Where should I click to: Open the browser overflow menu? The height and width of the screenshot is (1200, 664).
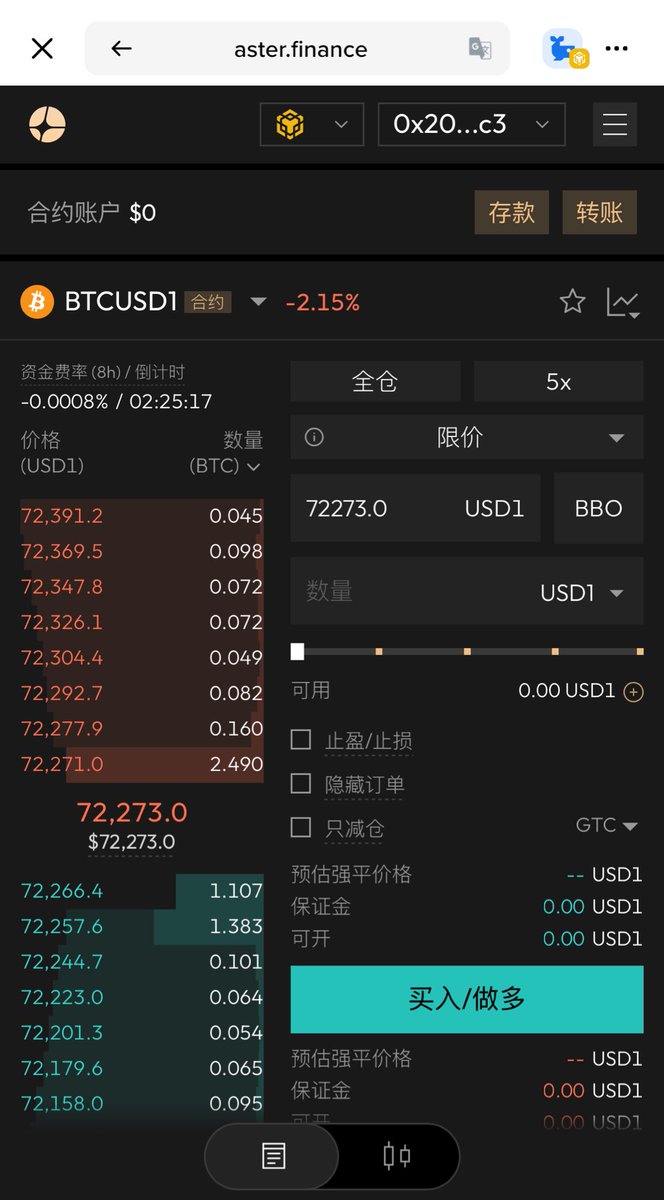click(x=616, y=48)
